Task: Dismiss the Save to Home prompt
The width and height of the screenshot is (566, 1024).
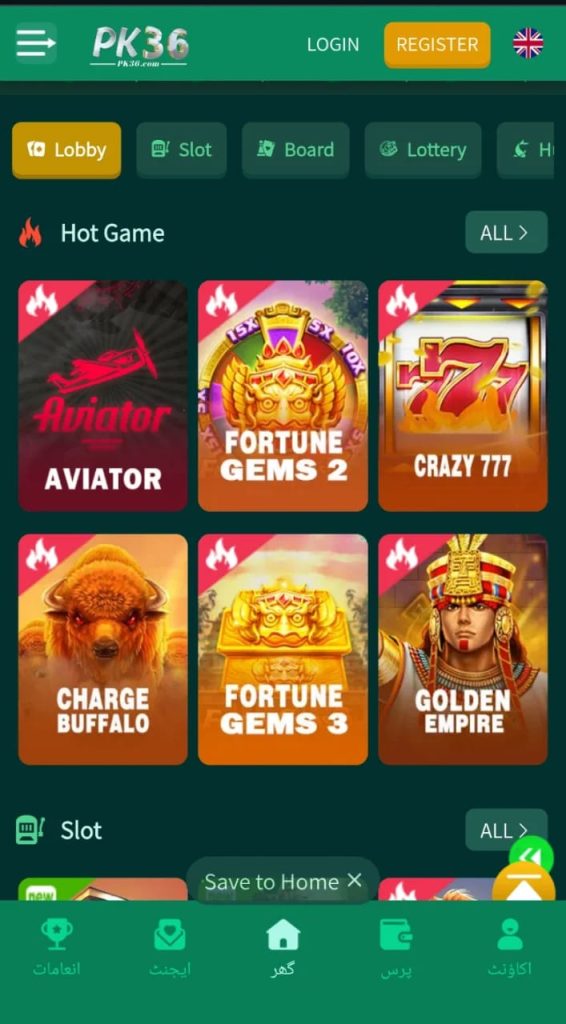Action: [x=354, y=880]
